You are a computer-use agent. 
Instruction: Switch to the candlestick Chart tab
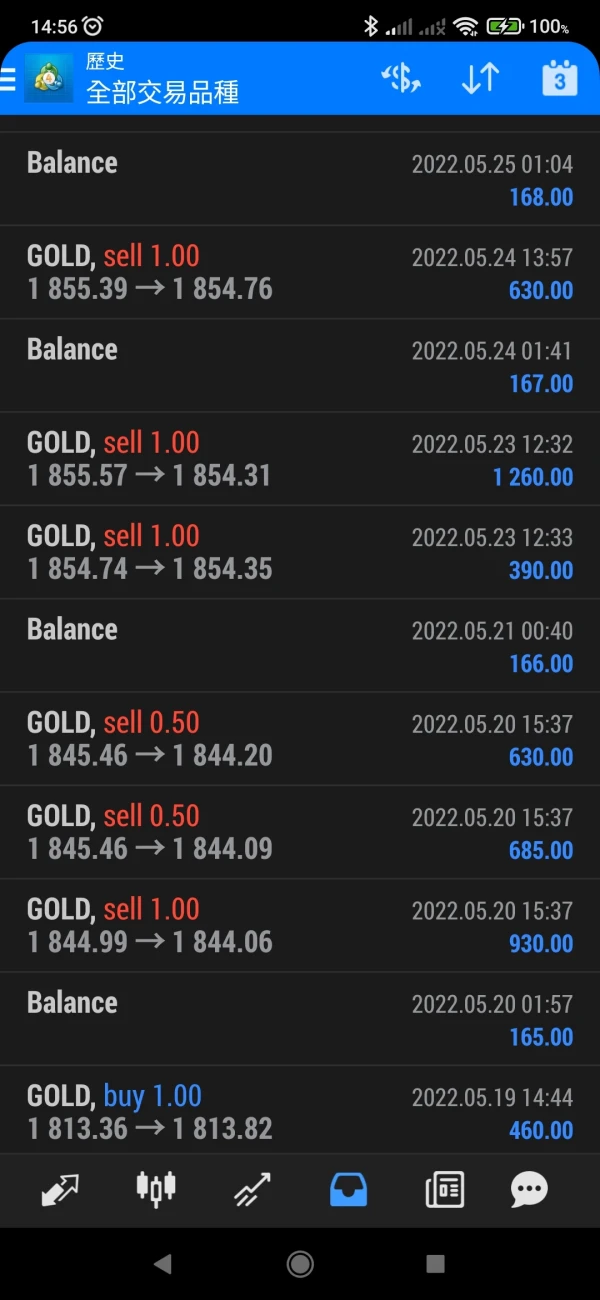[x=155, y=1189]
